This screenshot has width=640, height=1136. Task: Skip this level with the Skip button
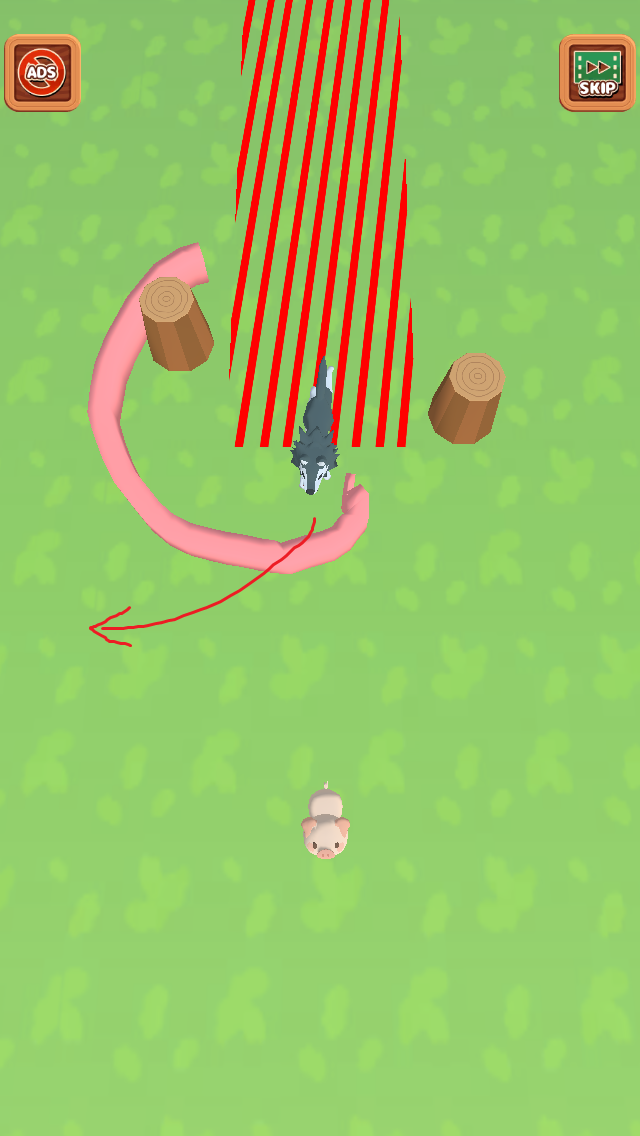[x=597, y=72]
